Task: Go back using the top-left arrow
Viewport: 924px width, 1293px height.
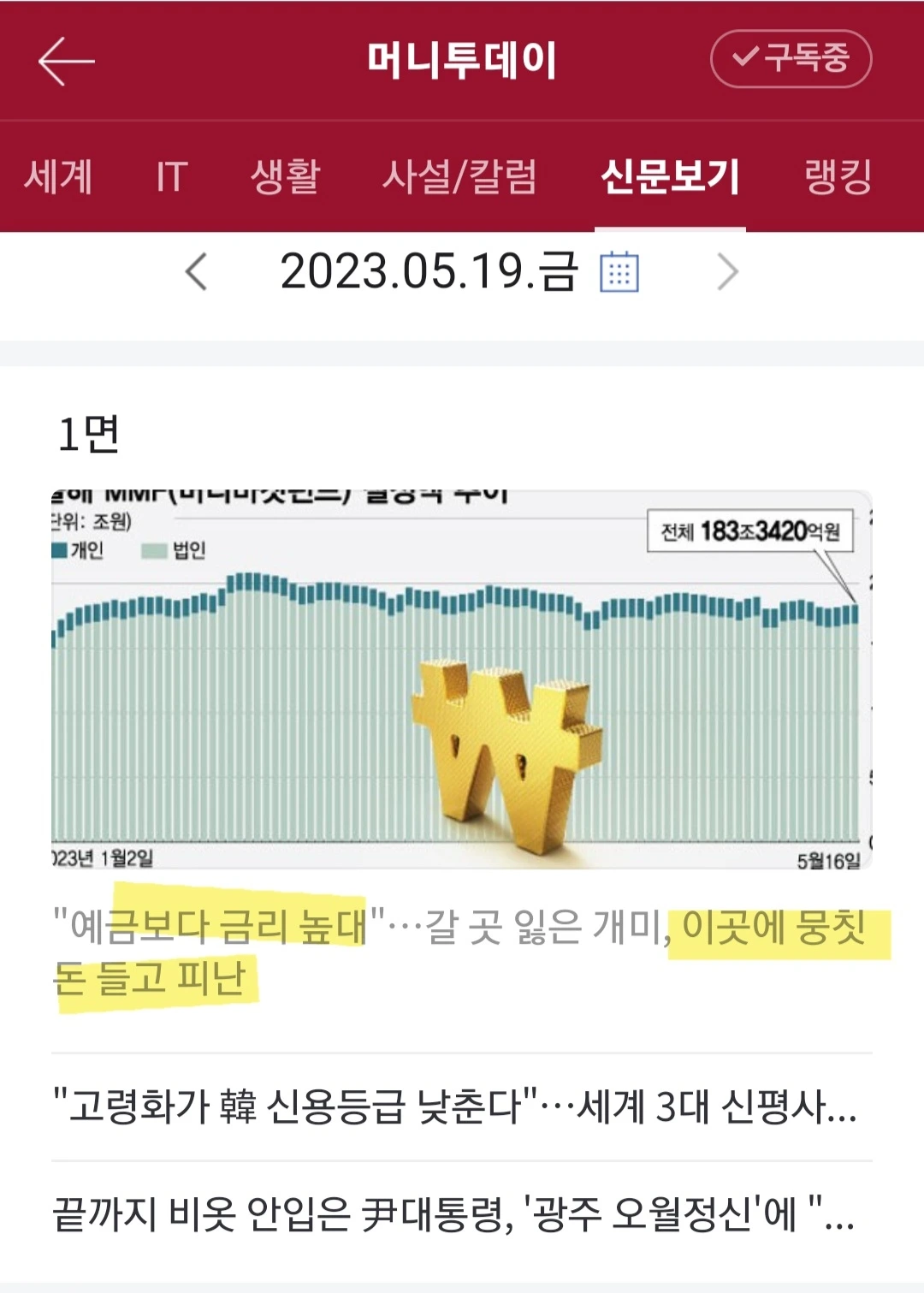Action: tap(66, 61)
